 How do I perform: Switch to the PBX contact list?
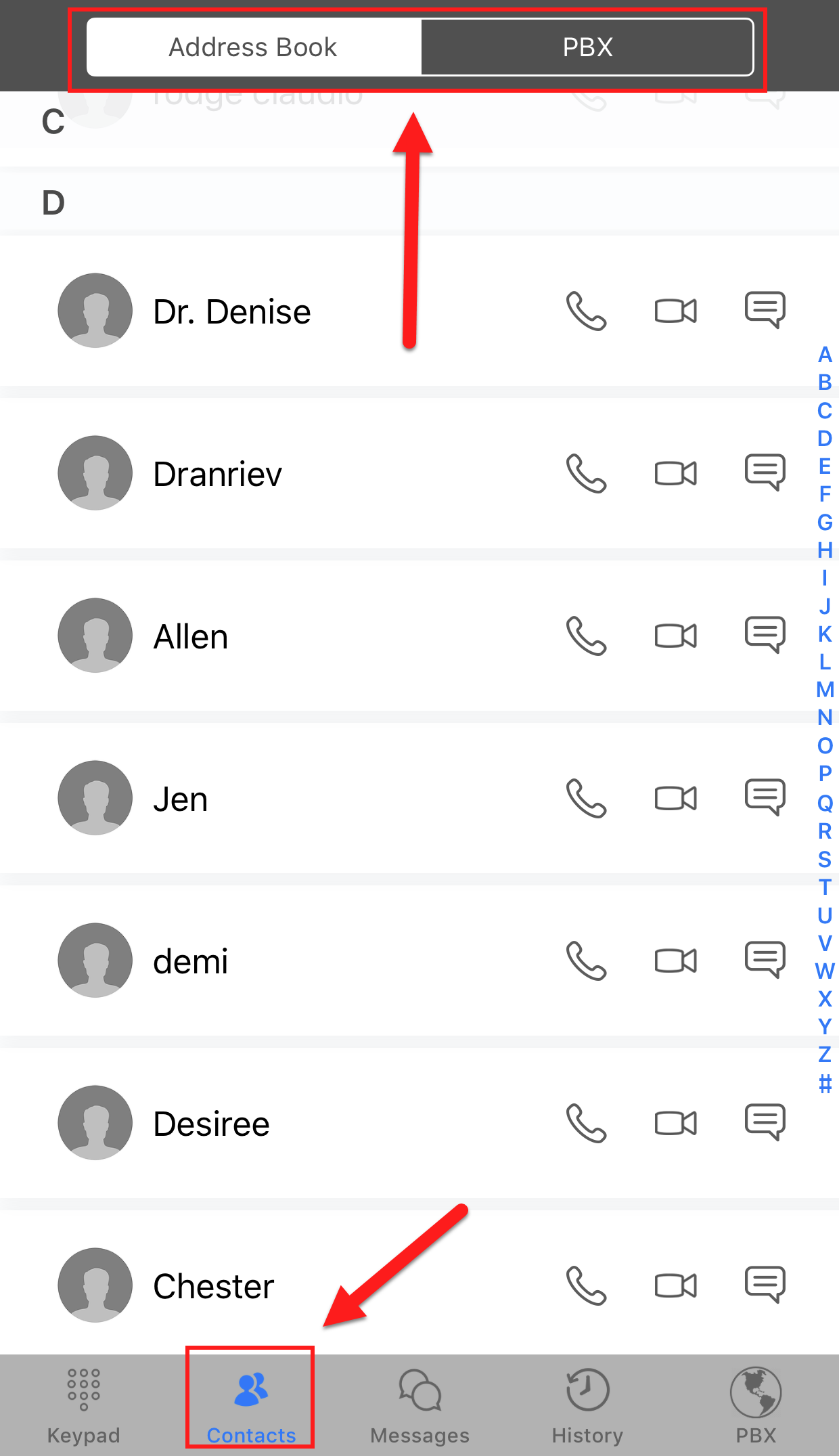(x=587, y=47)
